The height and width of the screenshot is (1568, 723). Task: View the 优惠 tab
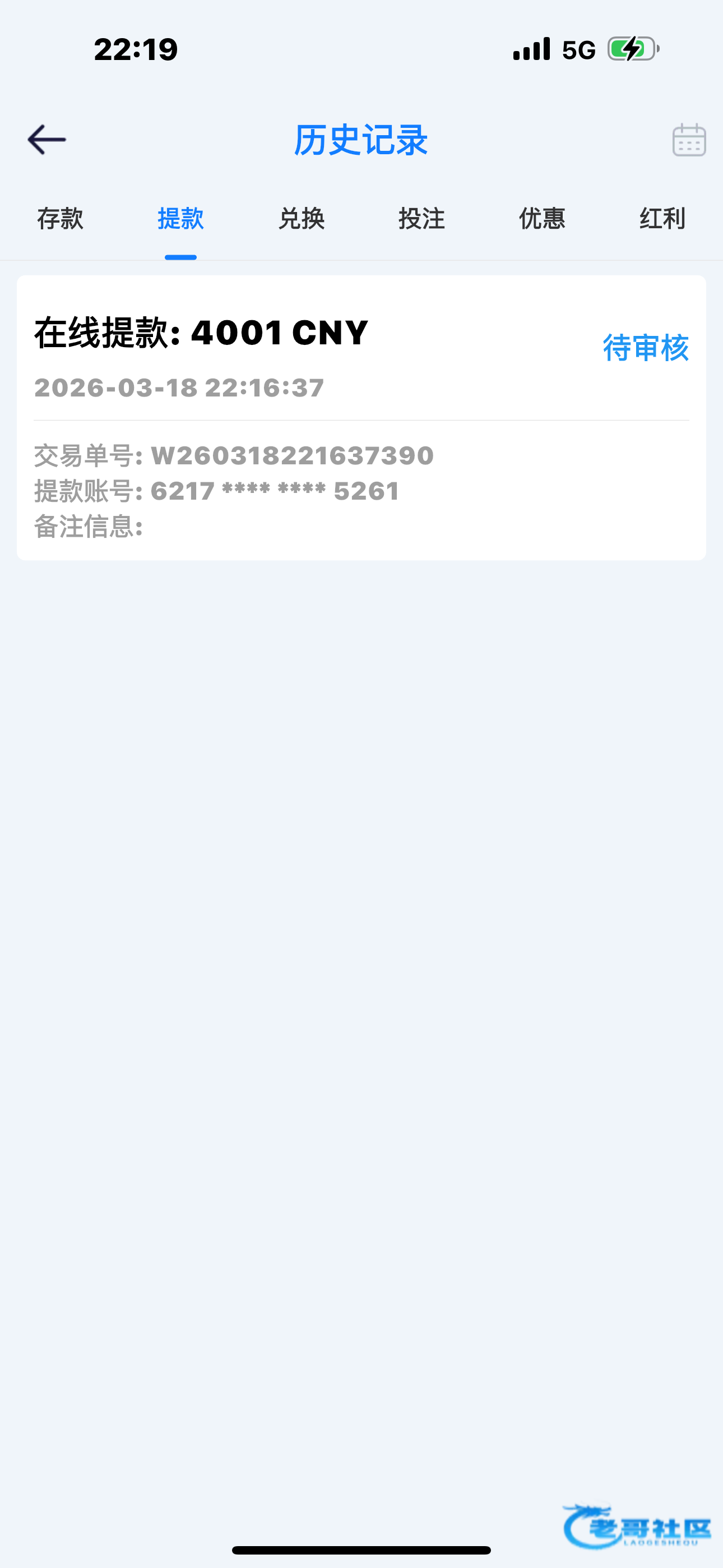[x=541, y=219]
